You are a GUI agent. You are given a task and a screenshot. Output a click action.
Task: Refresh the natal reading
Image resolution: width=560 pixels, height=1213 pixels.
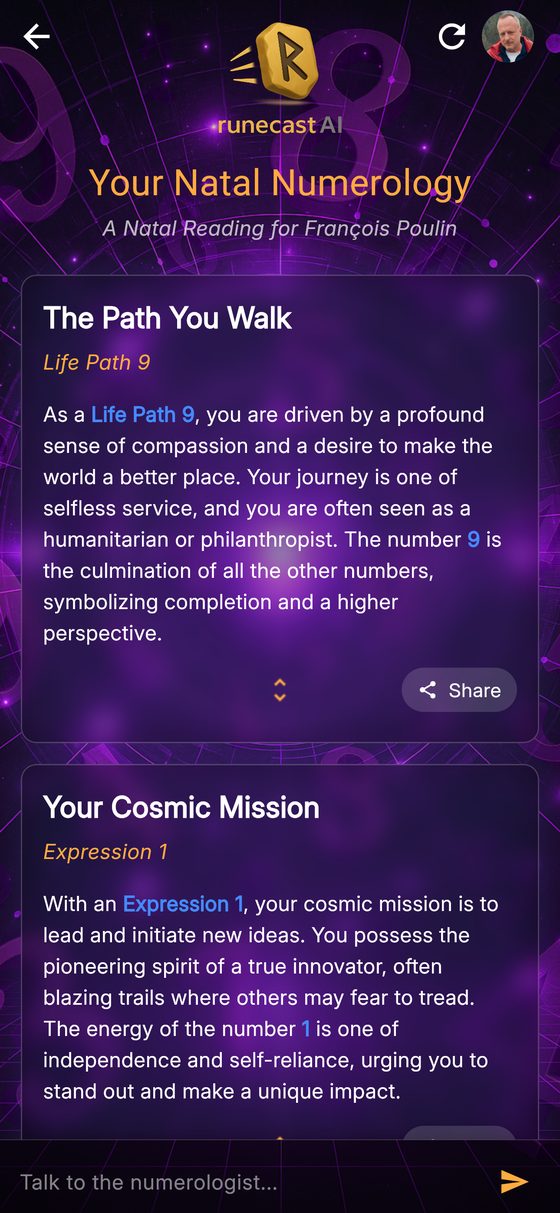(x=452, y=37)
